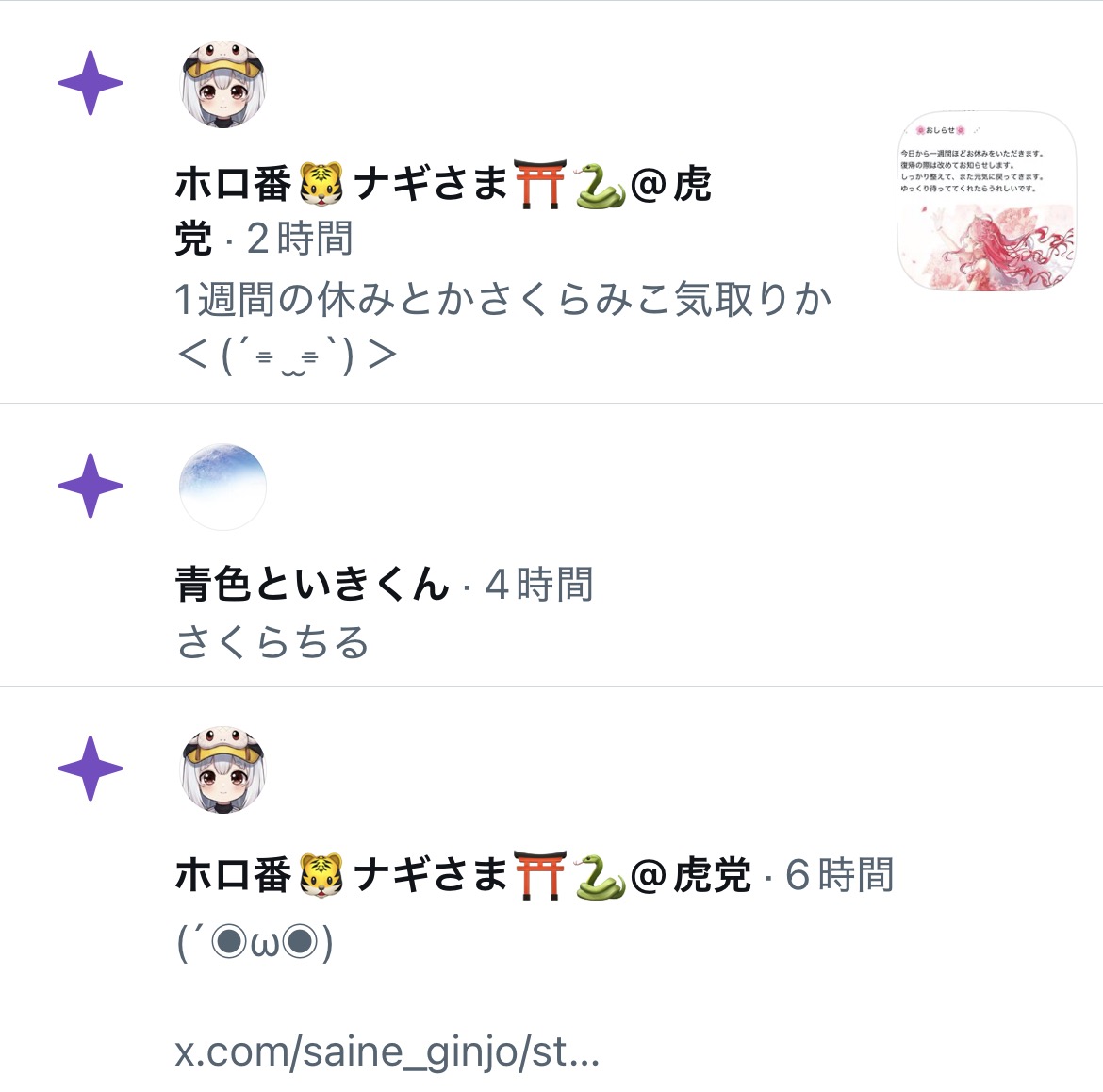
Task: Tap avatar on the 2時間 ホロ番 post
Action: coord(222,84)
